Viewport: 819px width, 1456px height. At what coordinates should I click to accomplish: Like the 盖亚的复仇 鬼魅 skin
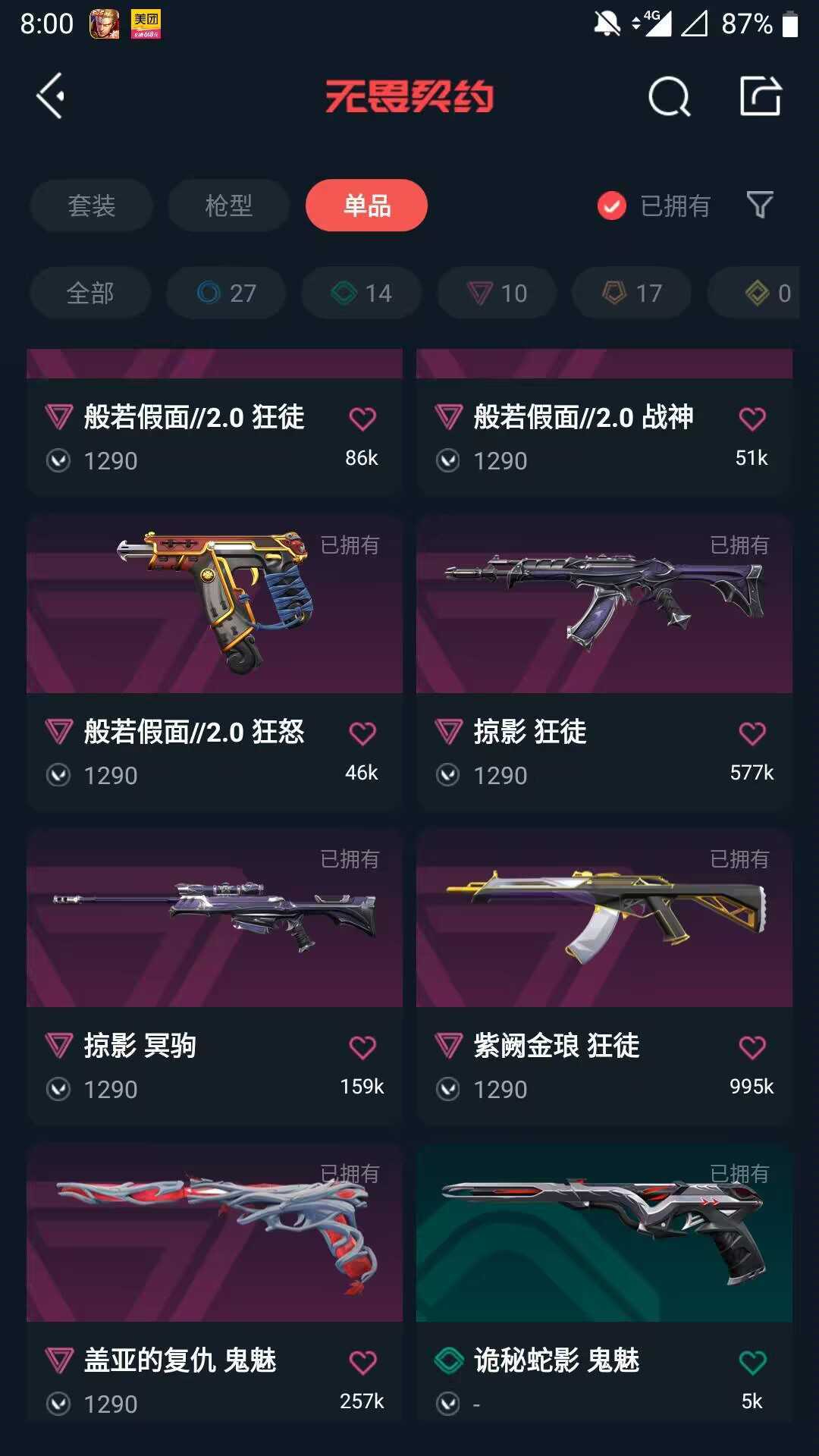(x=362, y=1363)
